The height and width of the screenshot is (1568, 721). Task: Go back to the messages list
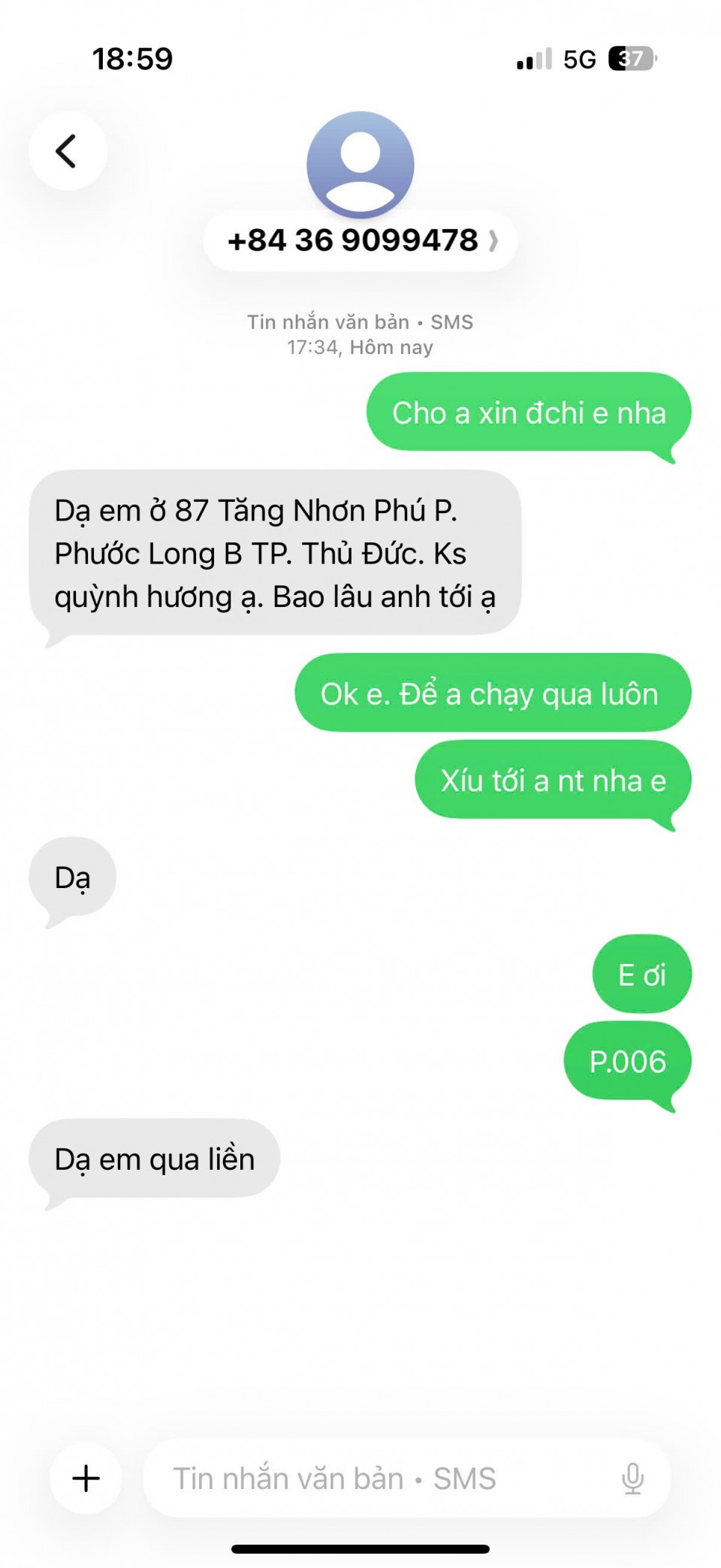[x=68, y=151]
